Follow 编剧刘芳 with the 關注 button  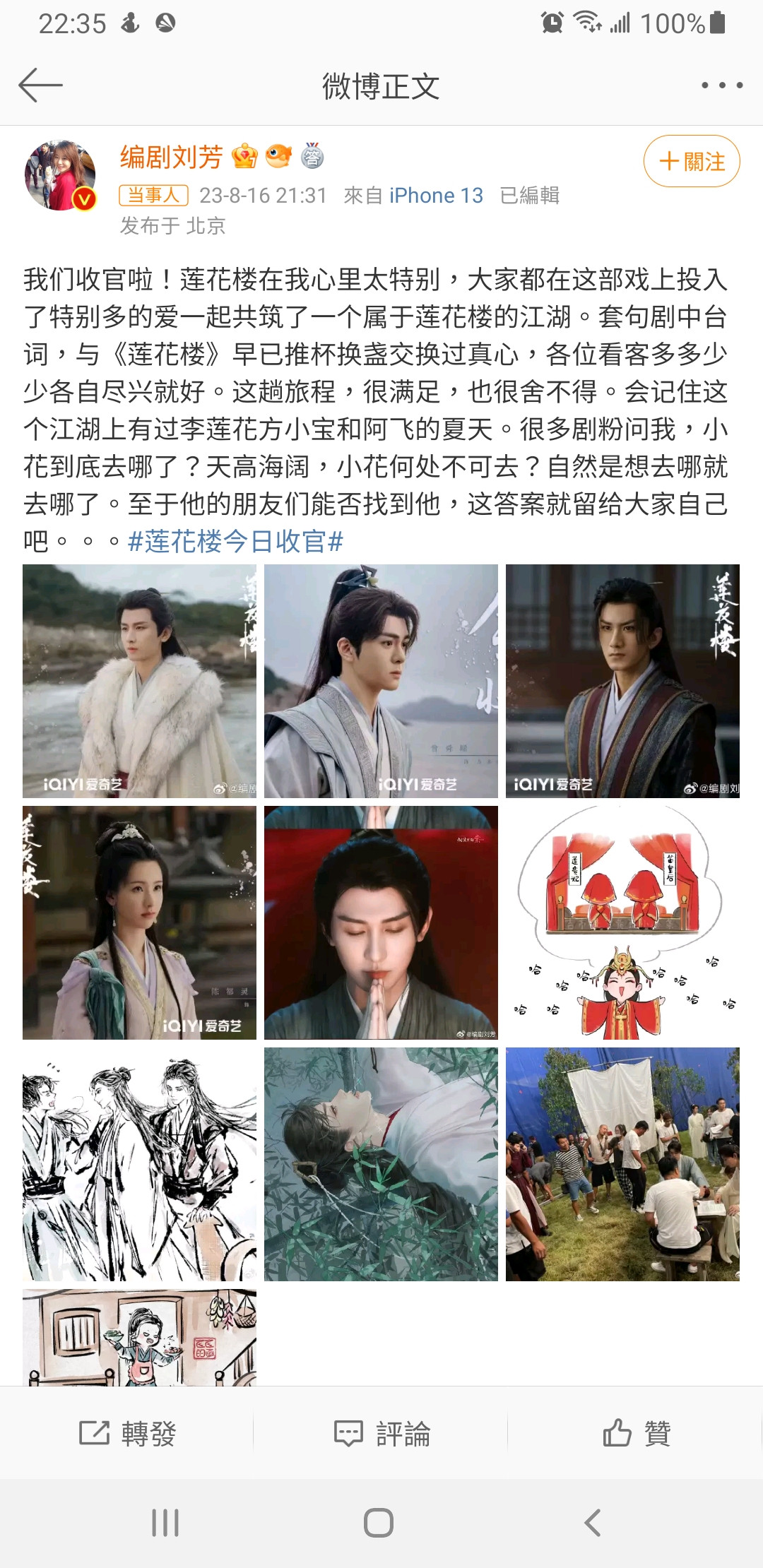coord(691,162)
